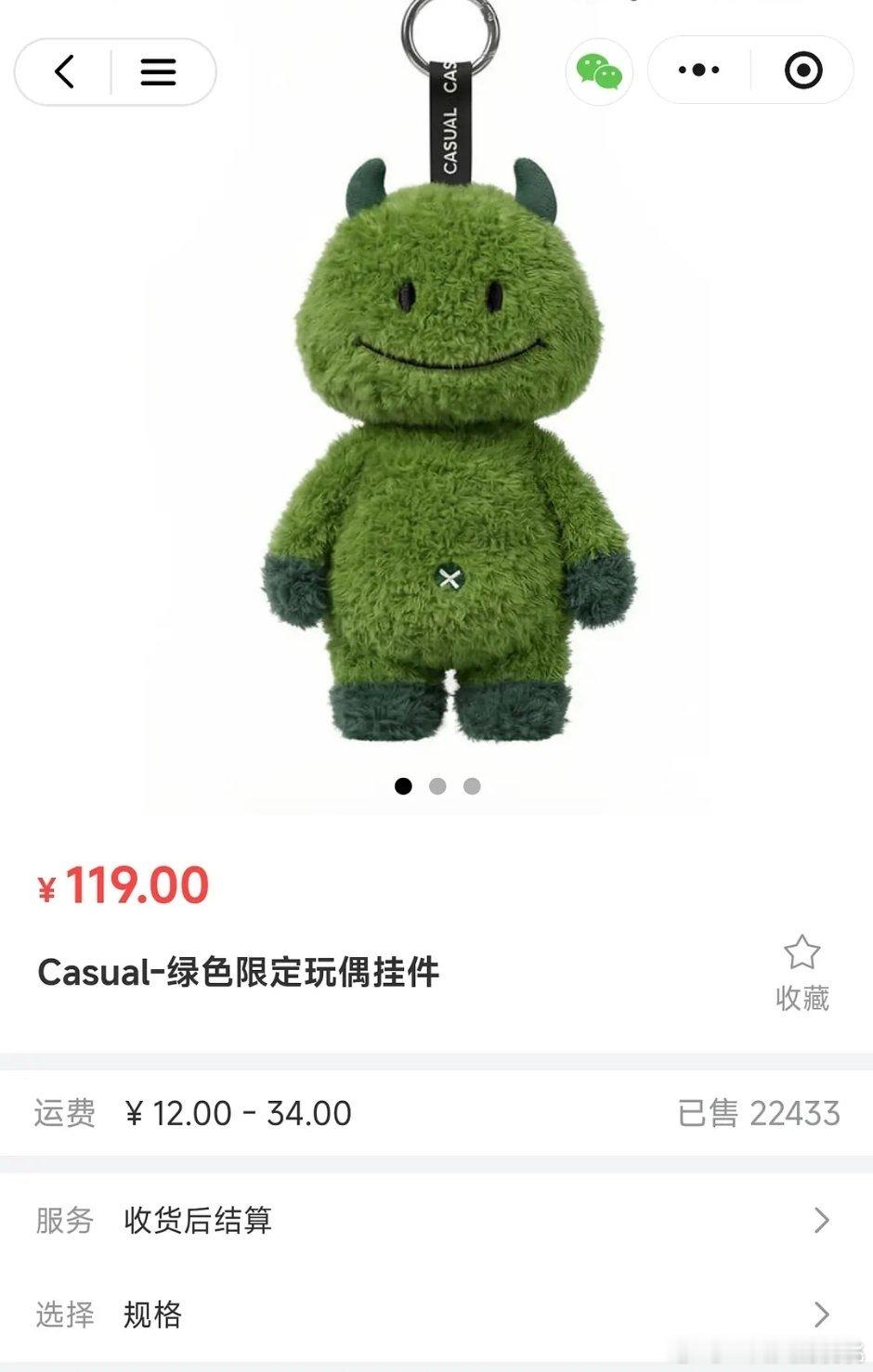Select the first carousel indicator dot
Screen dimensions: 873x1372
coord(403,785)
